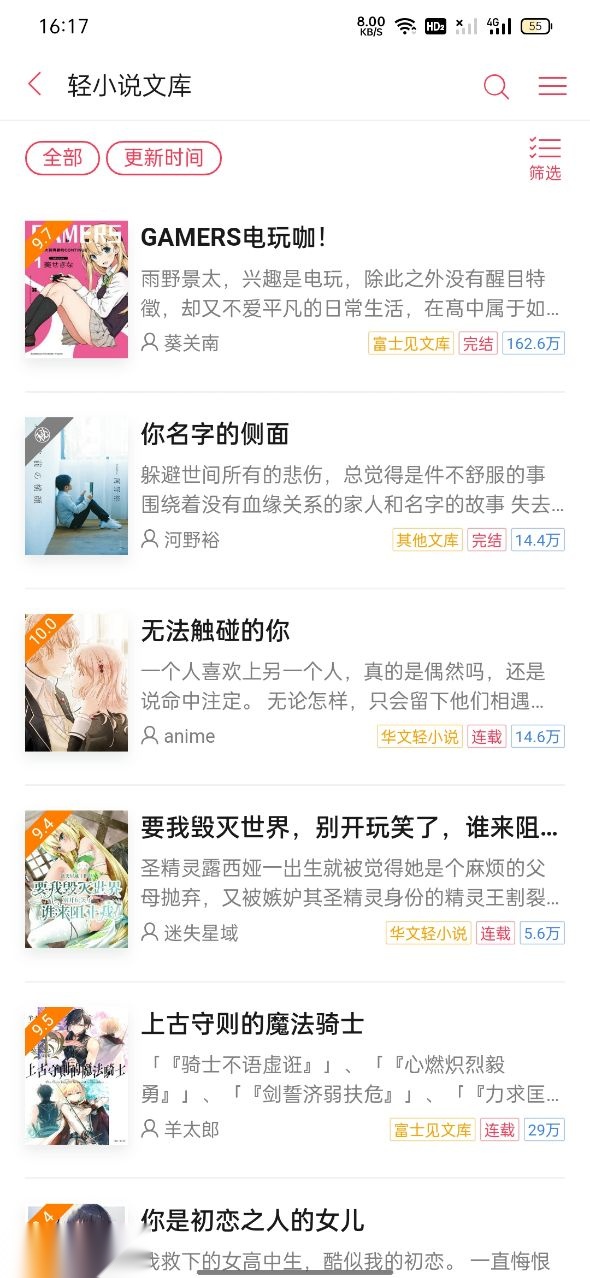
Task: Open the 筛选 filter options
Action: click(x=545, y=159)
